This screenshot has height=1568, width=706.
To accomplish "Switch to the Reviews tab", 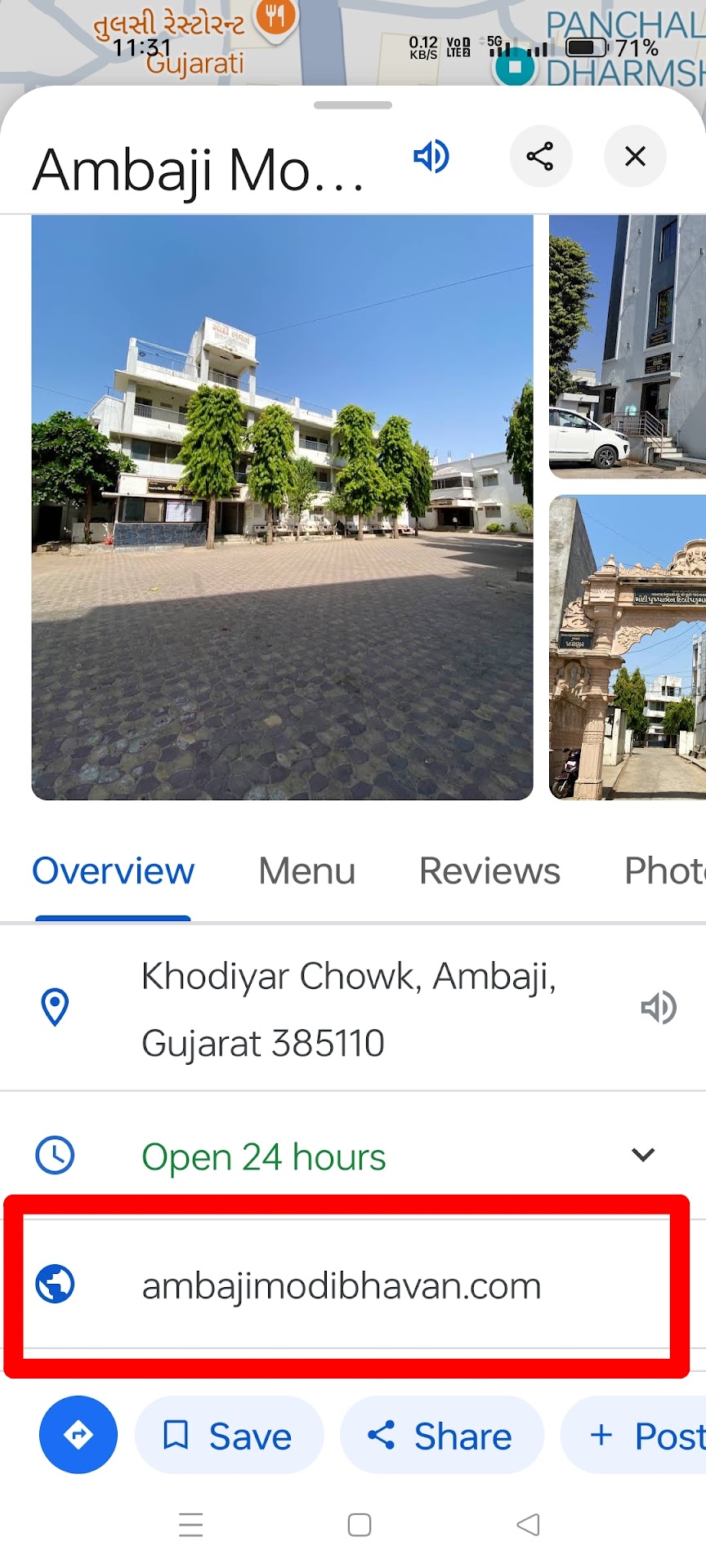I will 489,871.
